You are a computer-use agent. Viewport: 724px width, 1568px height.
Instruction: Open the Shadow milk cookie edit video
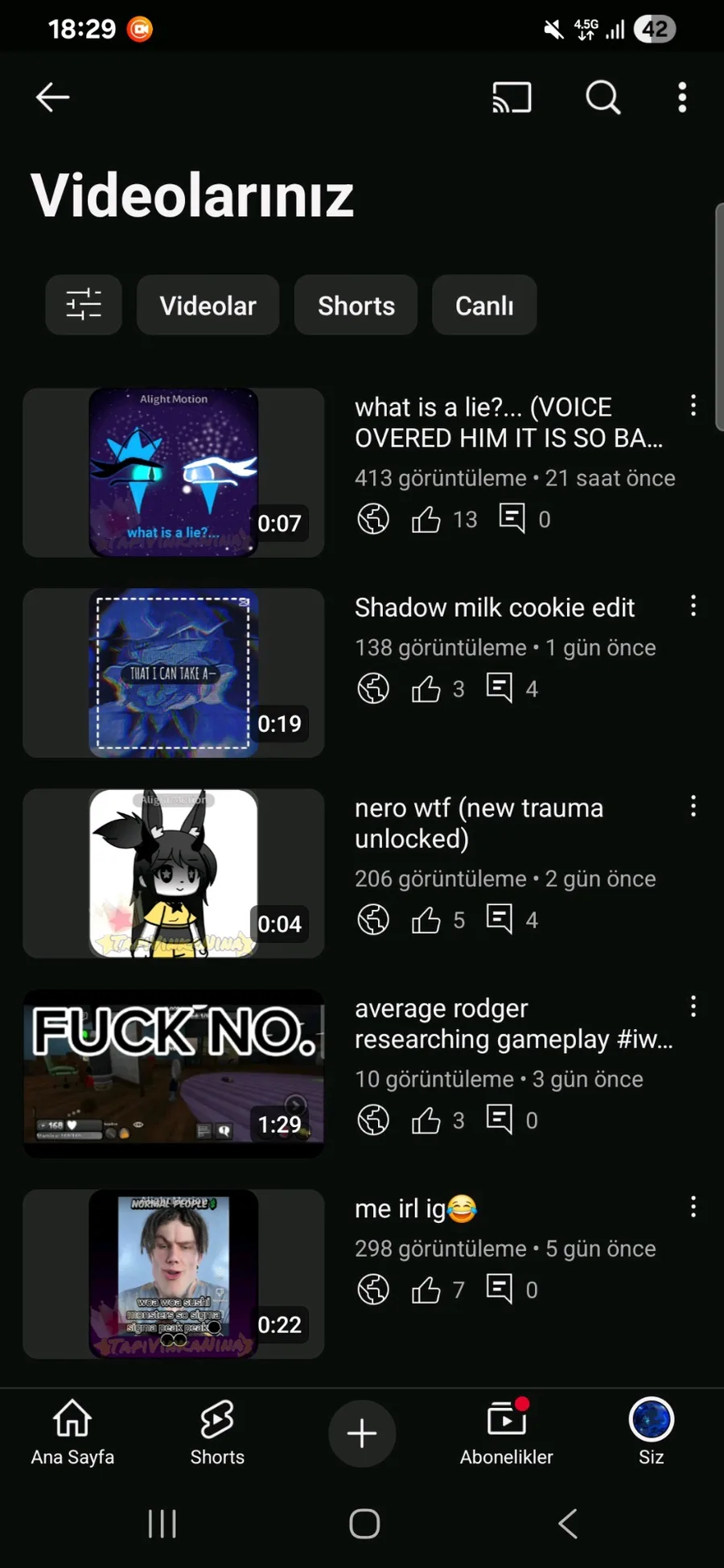coord(174,673)
